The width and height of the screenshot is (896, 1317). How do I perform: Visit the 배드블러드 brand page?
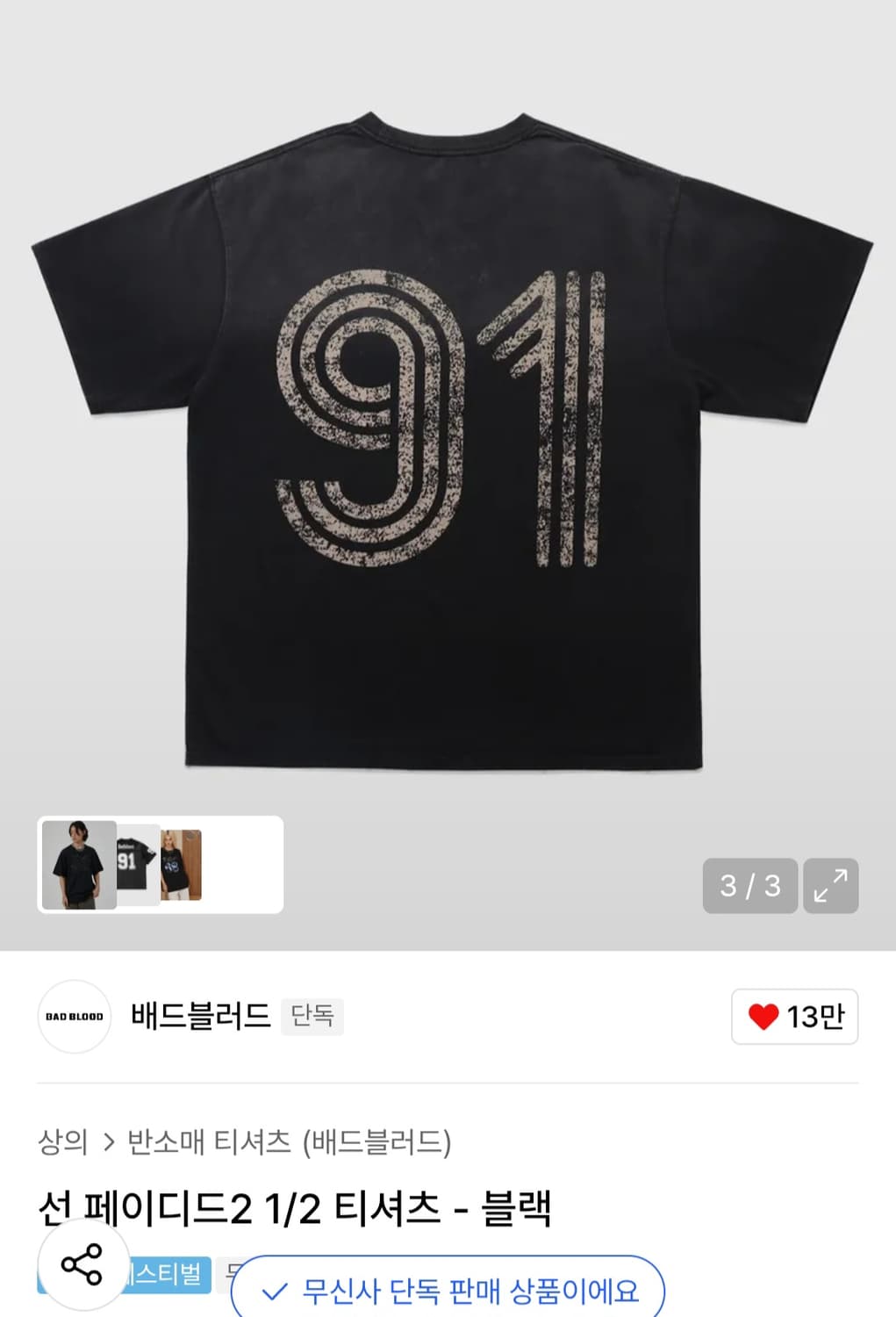point(197,1015)
